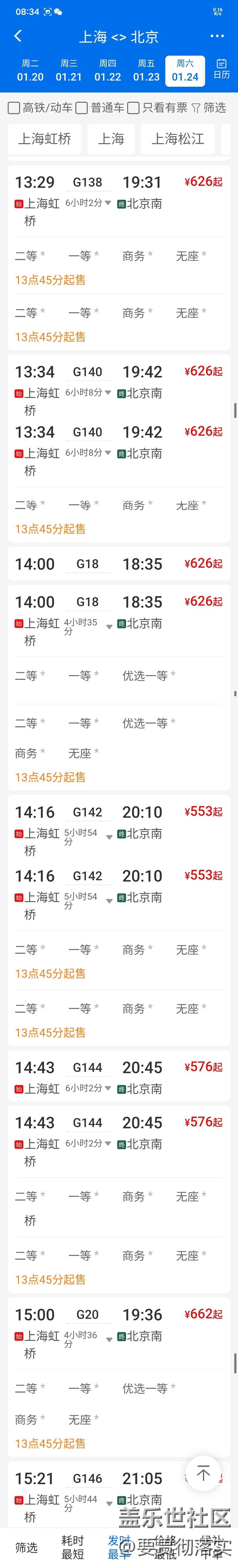Check the 普通车 filter box
Viewport: 238px width, 1568px height.
point(82,108)
